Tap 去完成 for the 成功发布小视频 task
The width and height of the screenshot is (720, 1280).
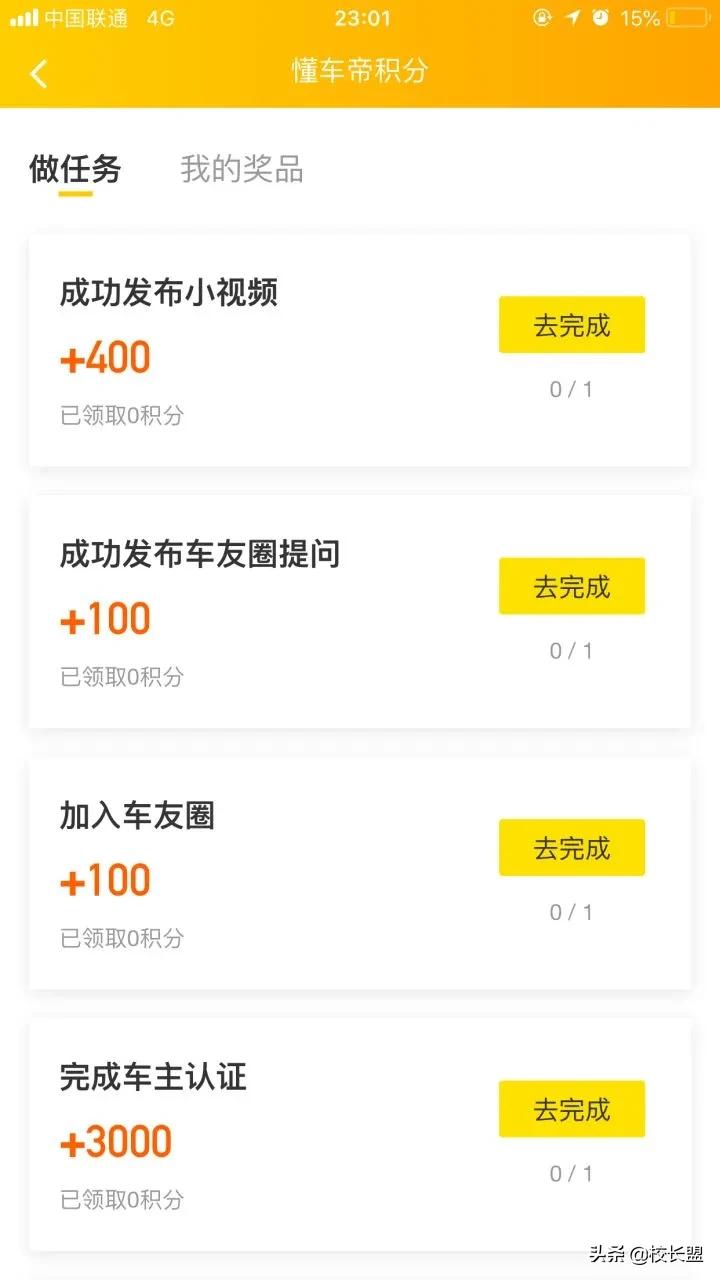coord(571,324)
